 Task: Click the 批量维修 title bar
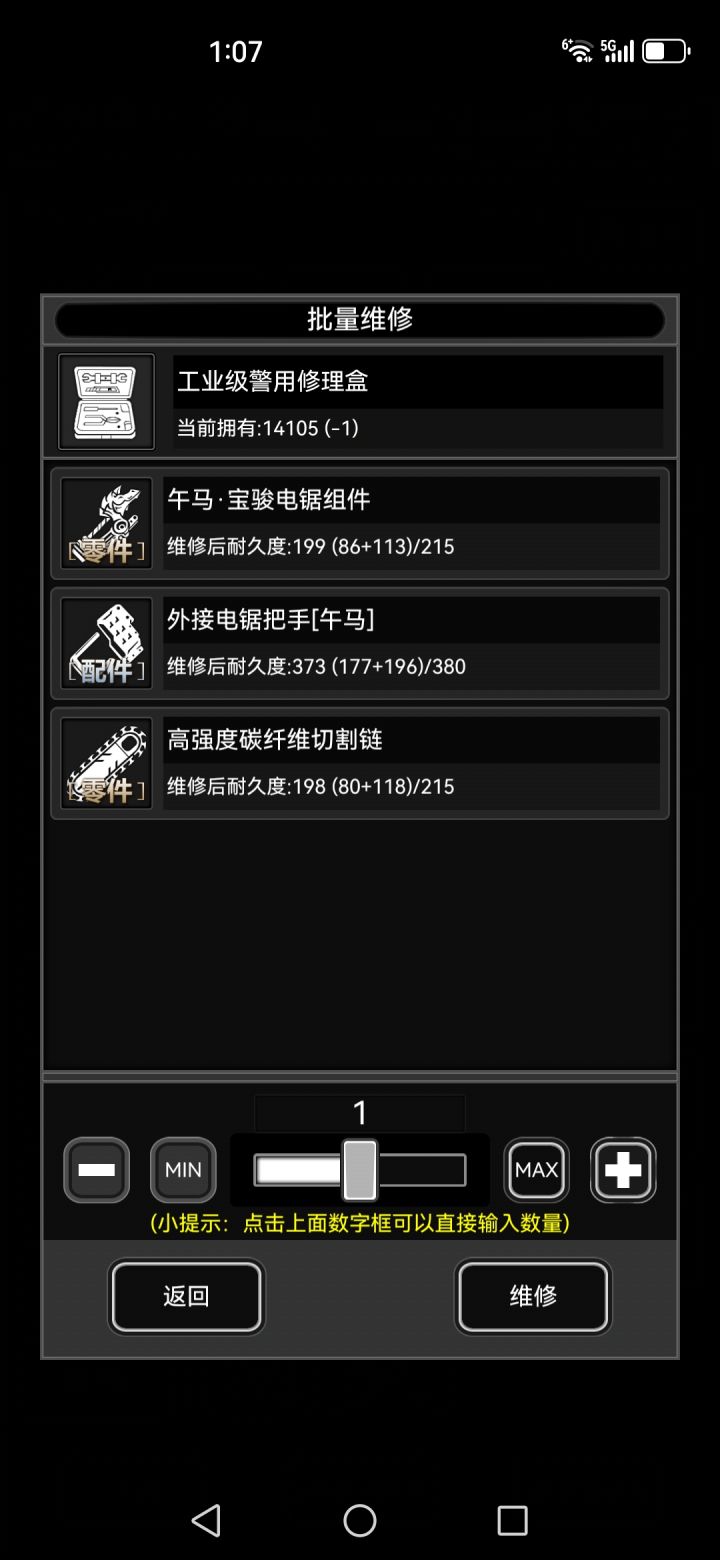360,319
